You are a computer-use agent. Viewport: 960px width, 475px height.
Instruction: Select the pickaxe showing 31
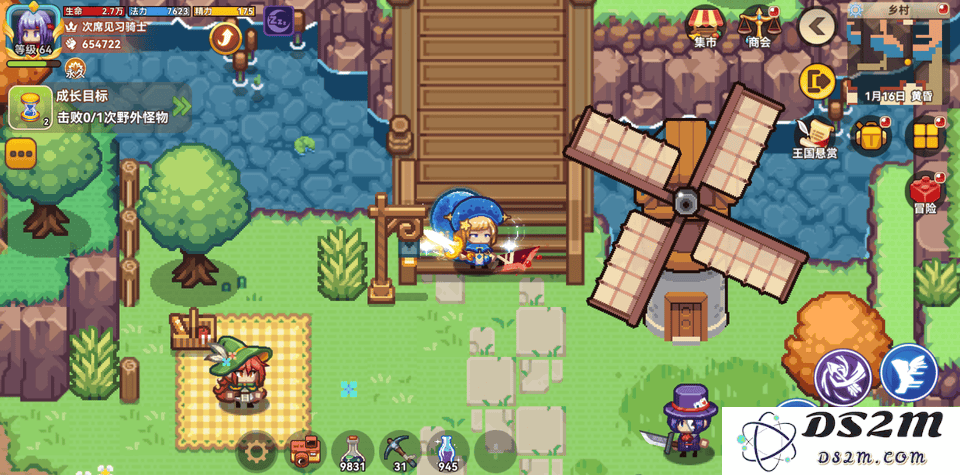(x=400, y=452)
